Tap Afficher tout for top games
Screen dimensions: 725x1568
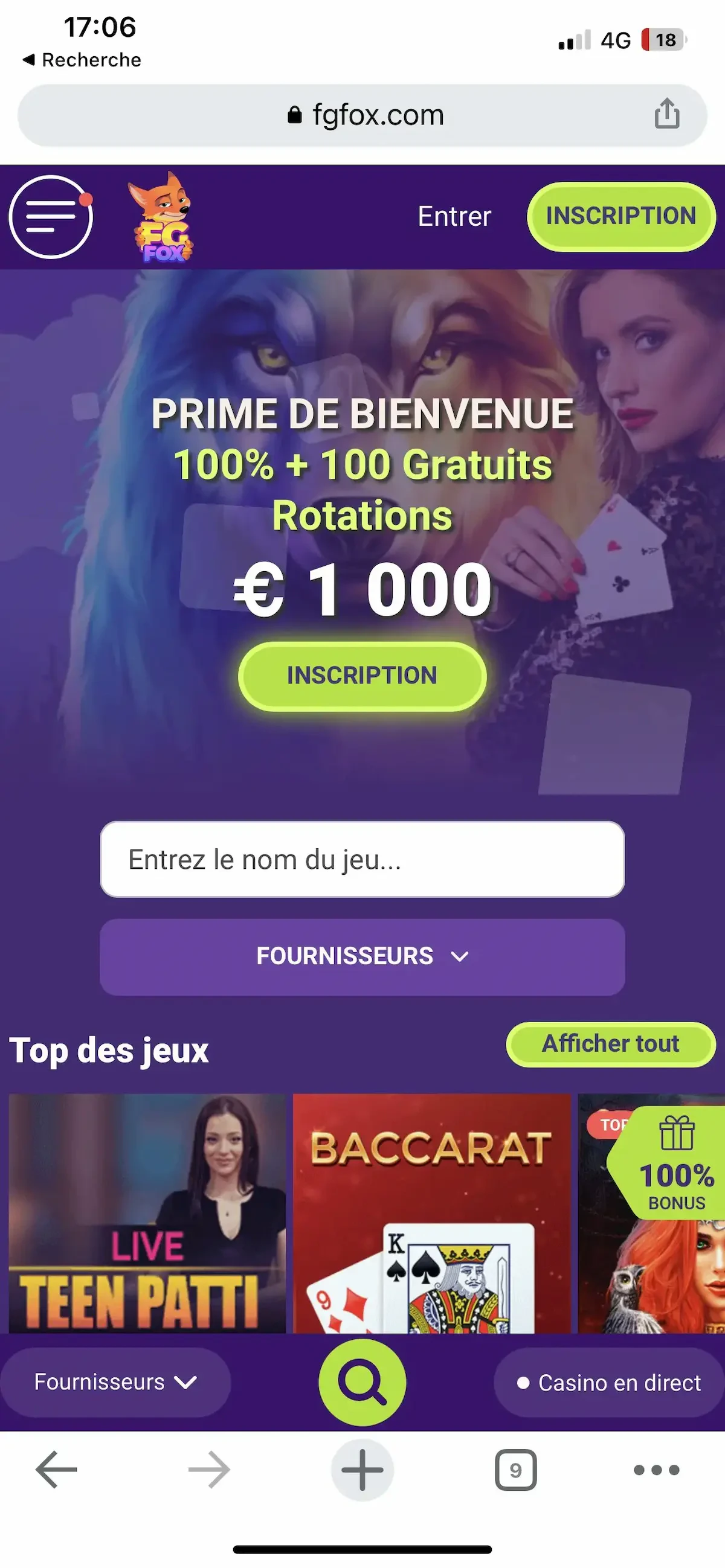pos(610,1045)
